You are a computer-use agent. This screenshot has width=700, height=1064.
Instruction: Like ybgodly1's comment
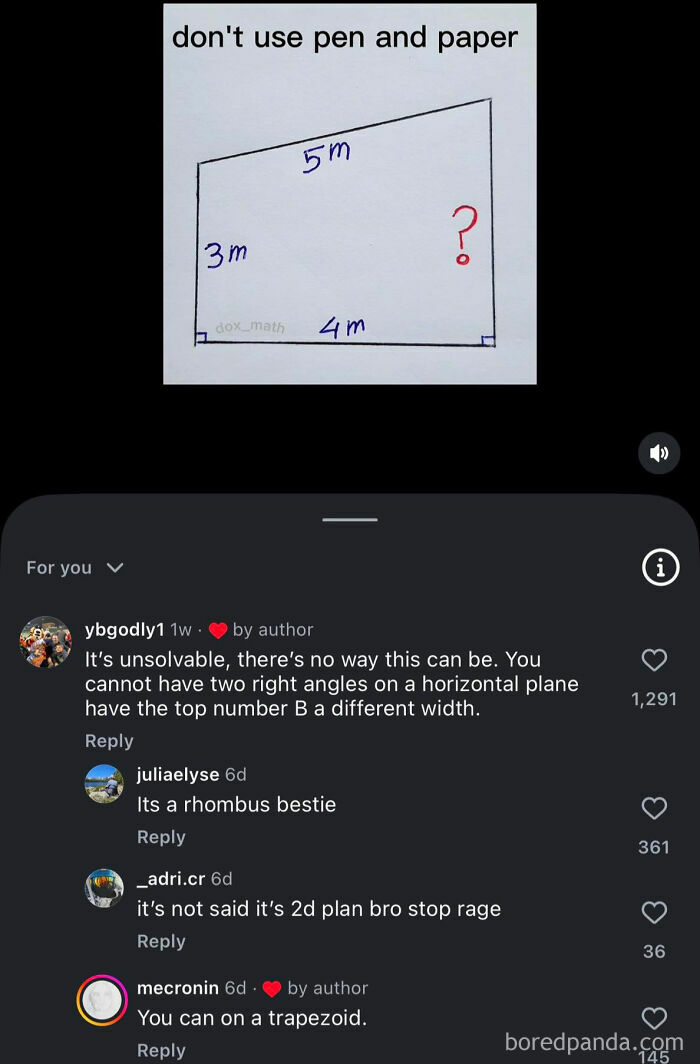tap(654, 660)
